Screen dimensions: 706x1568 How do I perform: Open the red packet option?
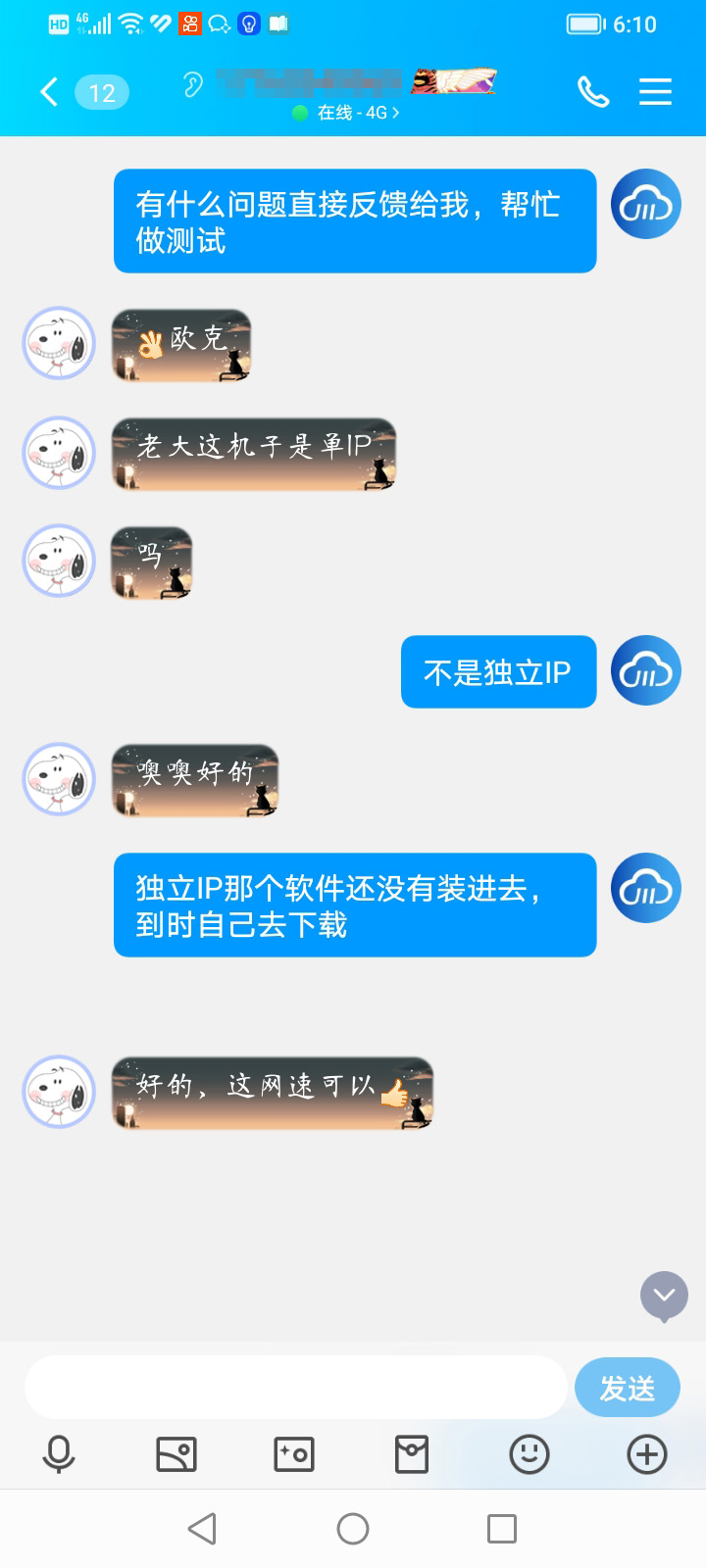[412, 1454]
